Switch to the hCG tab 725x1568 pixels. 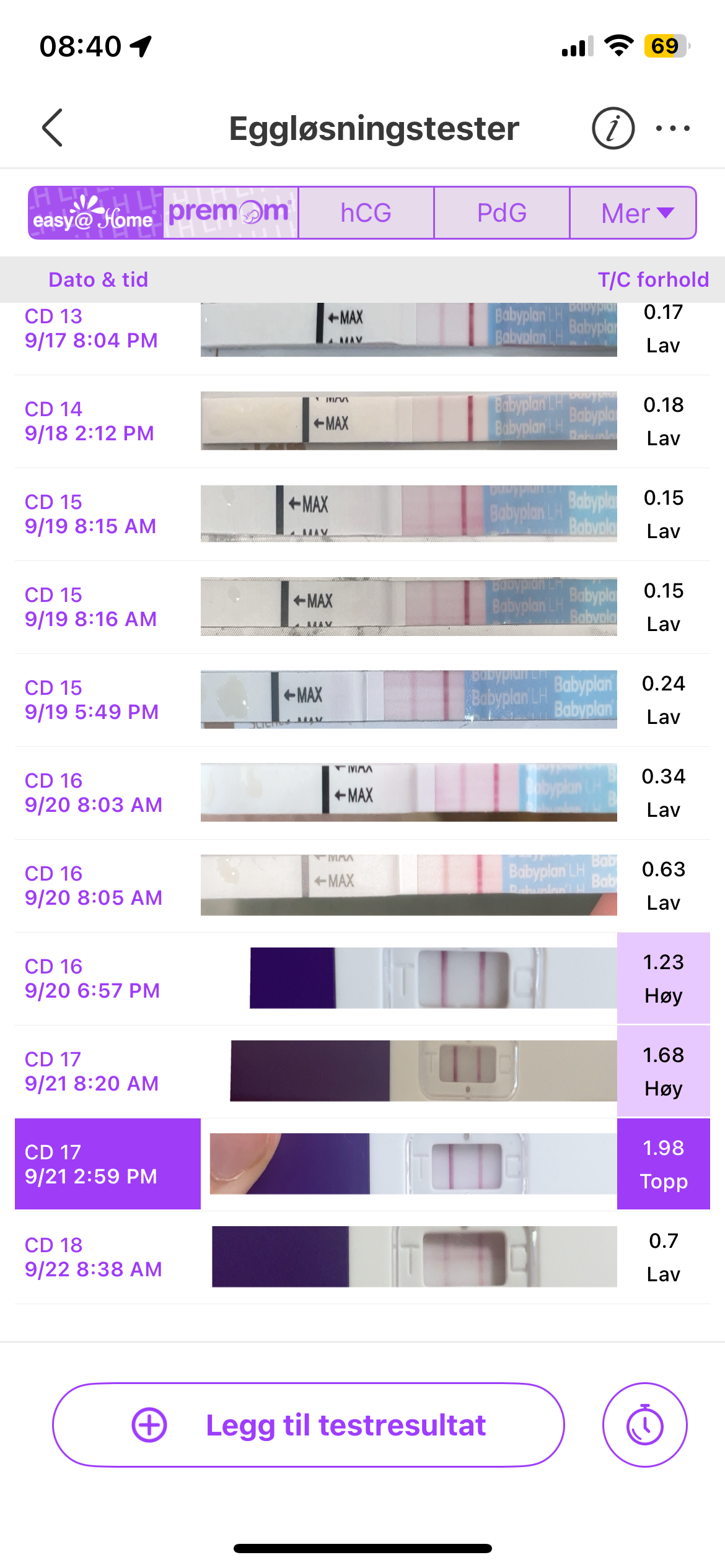tap(366, 213)
